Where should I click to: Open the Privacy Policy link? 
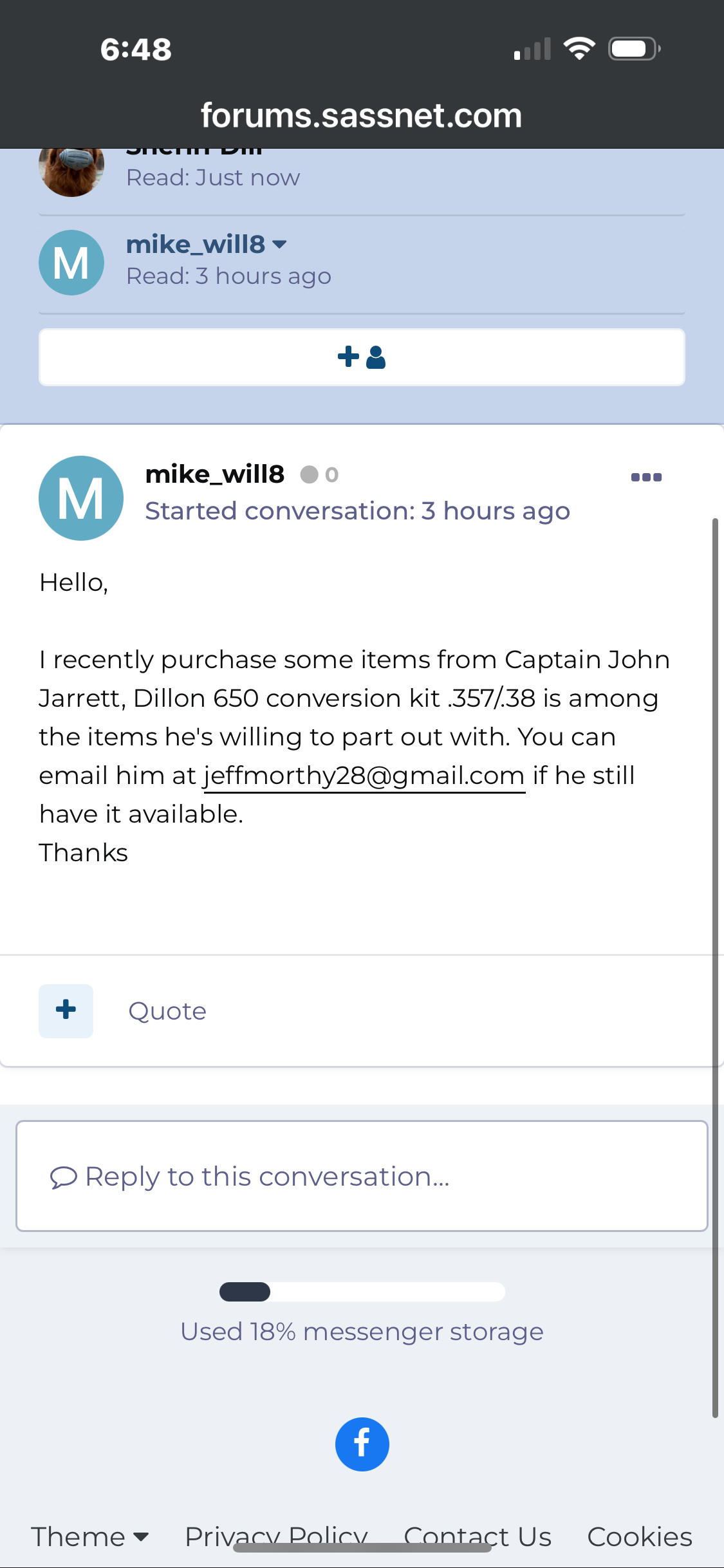[276, 1537]
